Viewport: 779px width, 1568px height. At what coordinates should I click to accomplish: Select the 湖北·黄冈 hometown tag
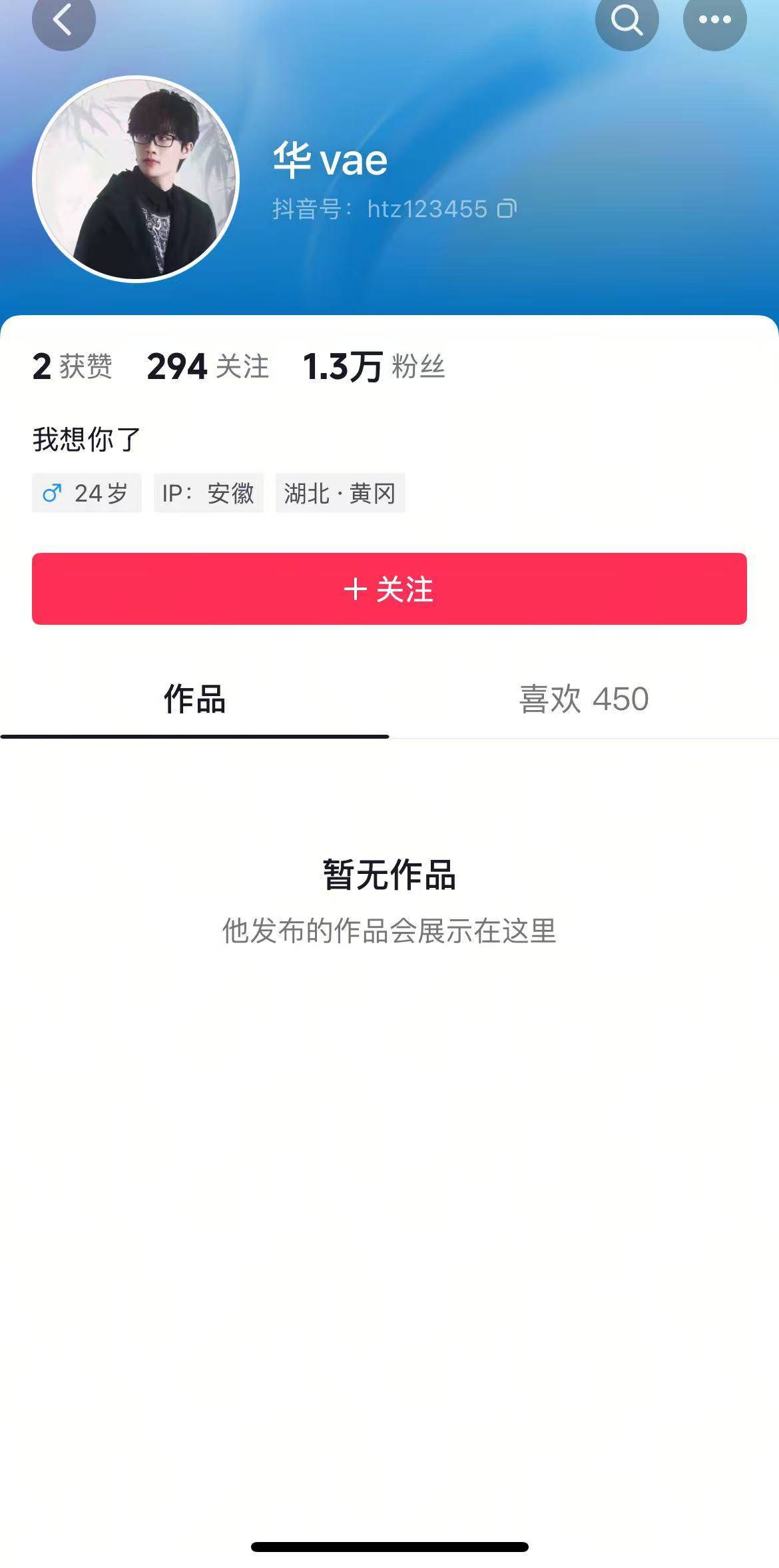coord(340,494)
